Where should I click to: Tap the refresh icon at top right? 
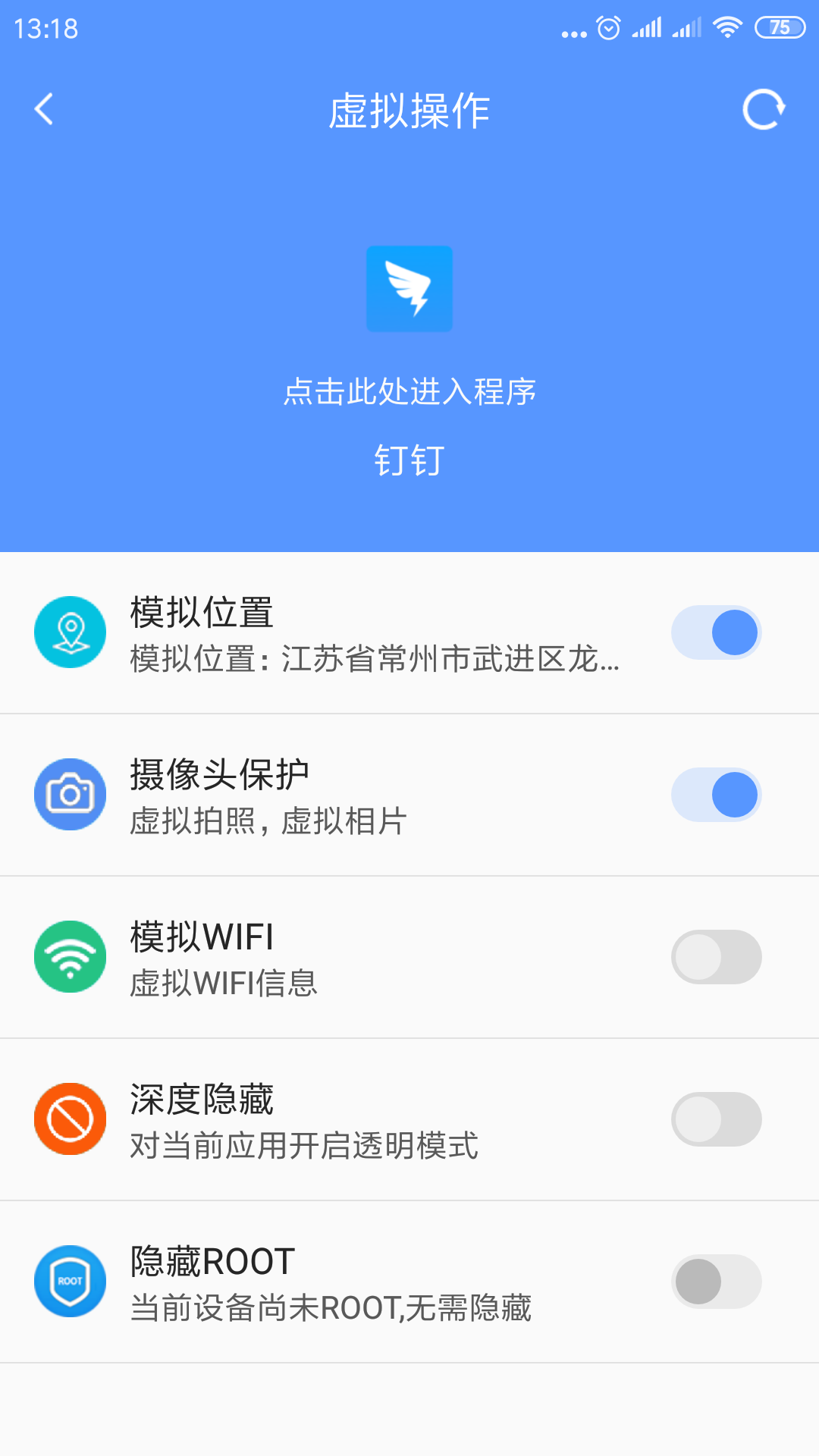[764, 109]
